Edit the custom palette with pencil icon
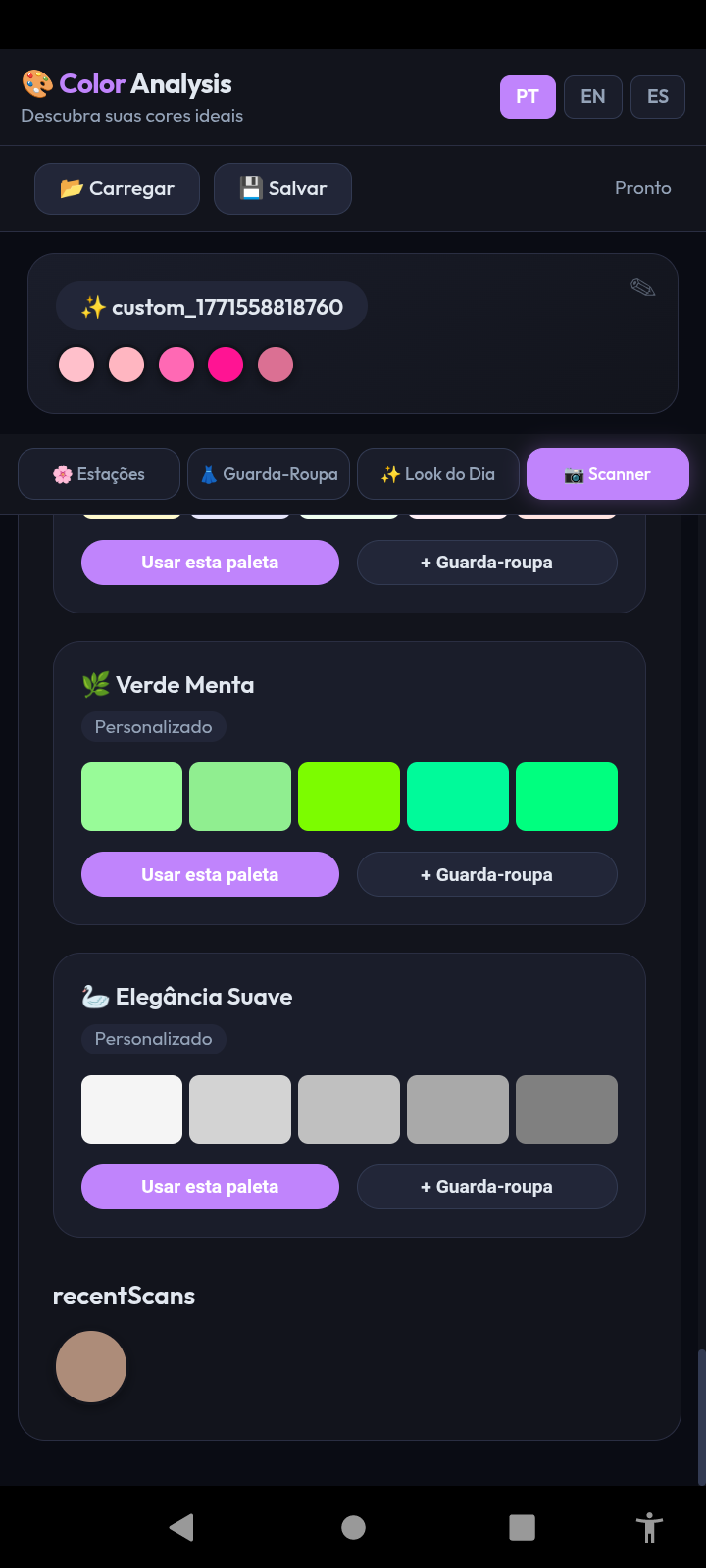The image size is (706, 1568). point(642,288)
